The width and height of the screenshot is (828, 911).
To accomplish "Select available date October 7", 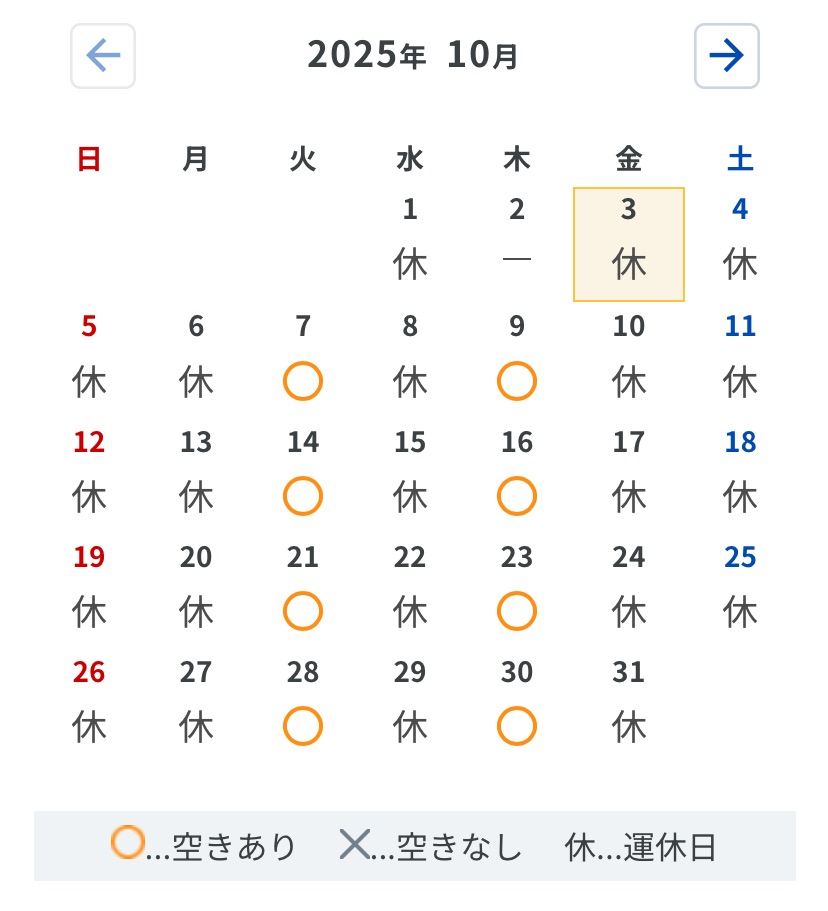I will pos(303,381).
